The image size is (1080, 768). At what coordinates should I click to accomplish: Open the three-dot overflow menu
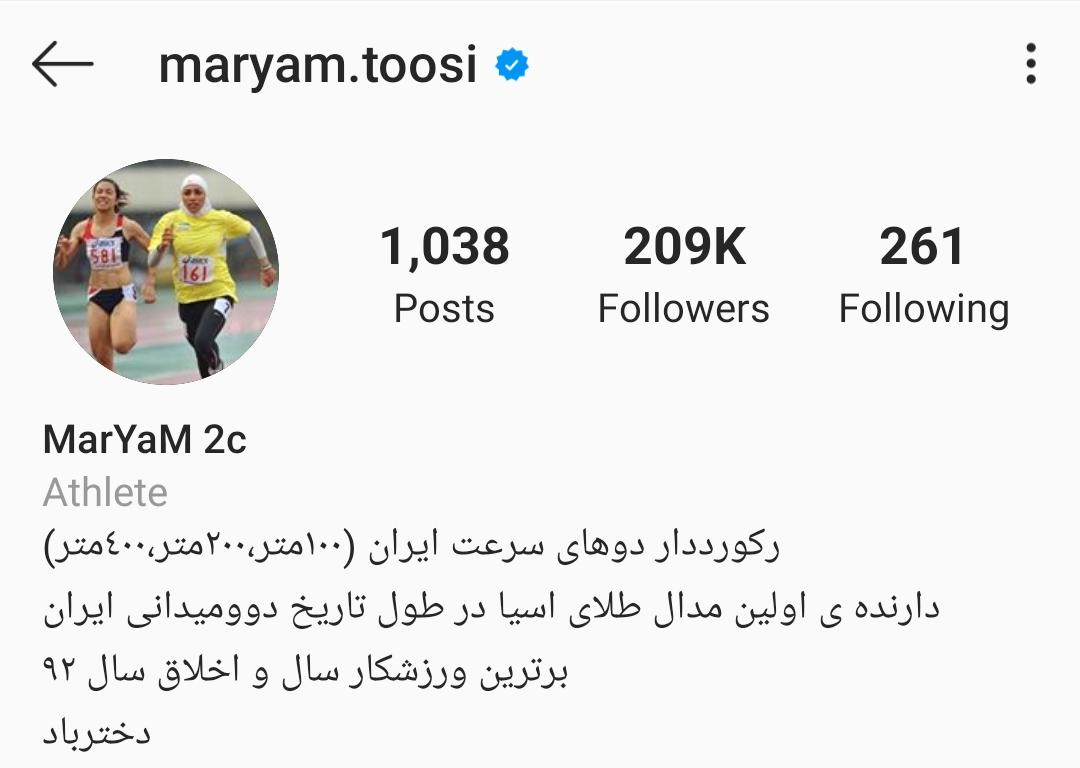(1030, 66)
